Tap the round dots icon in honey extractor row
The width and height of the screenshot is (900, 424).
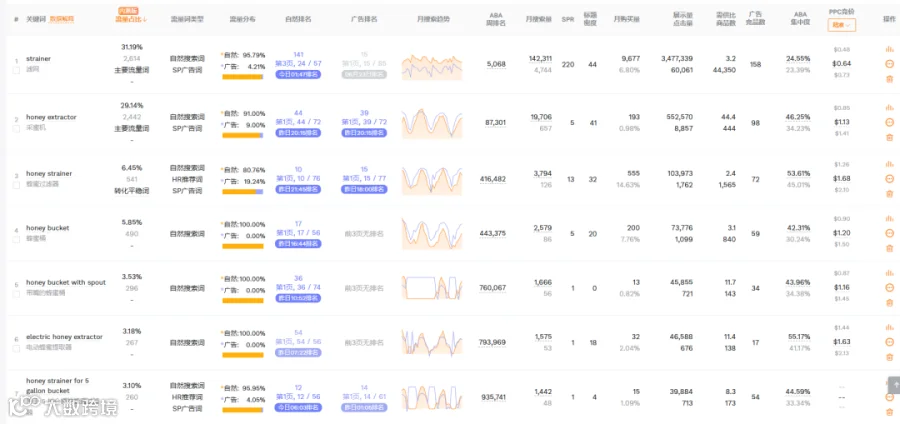890,122
